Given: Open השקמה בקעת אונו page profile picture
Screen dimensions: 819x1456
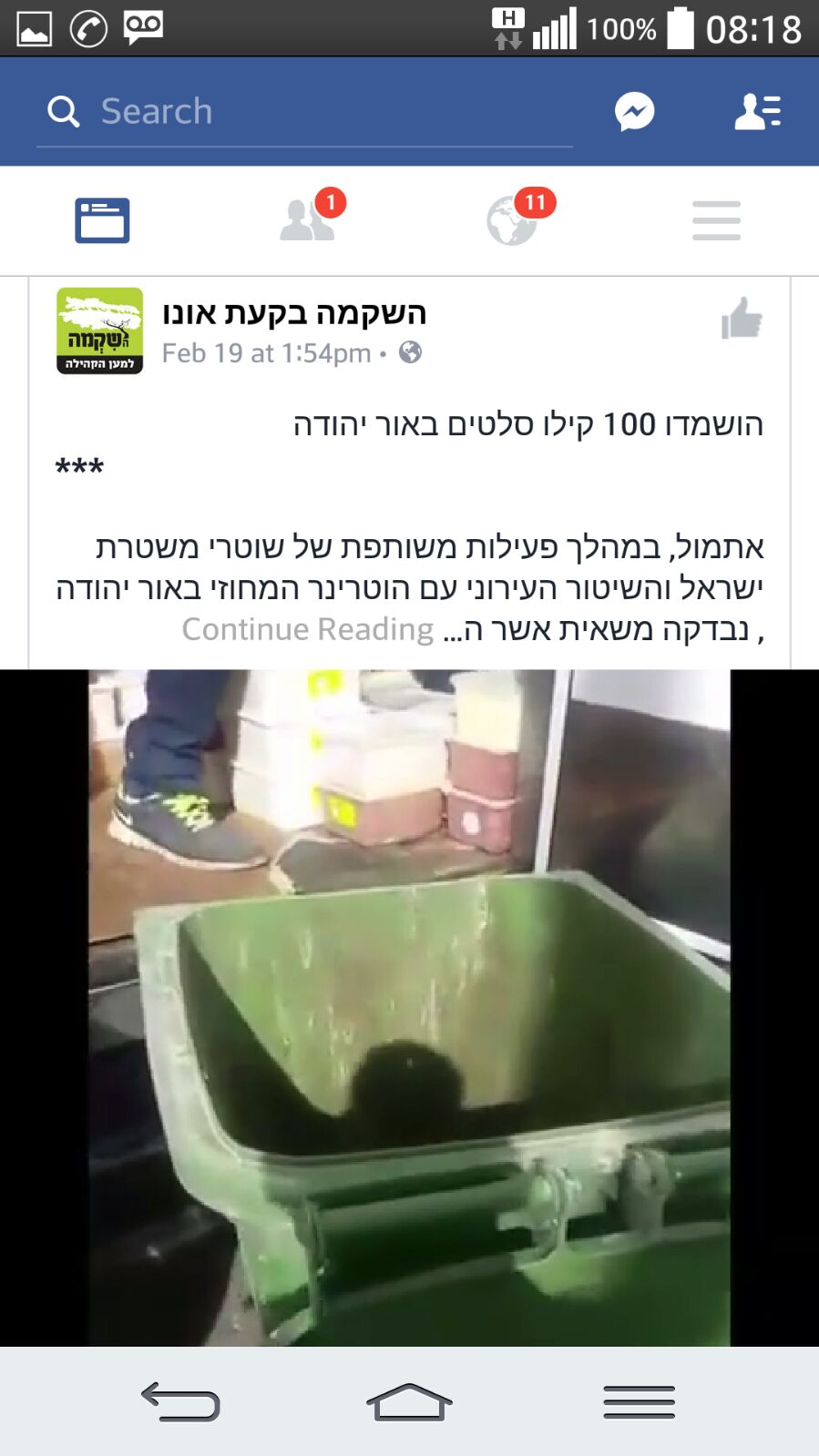Looking at the screenshot, I should [x=100, y=331].
